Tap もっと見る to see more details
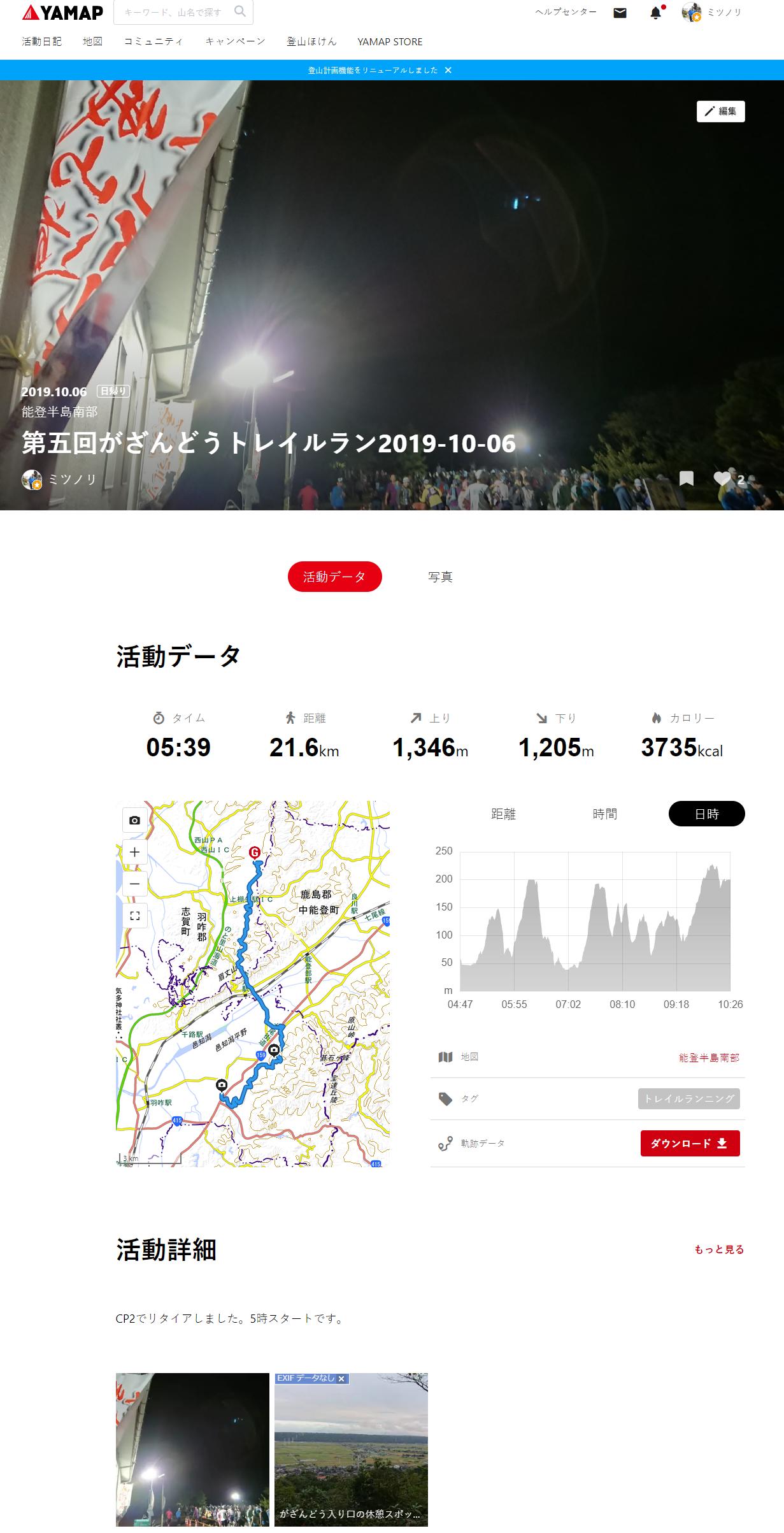This screenshot has height=1533, width=784. tap(719, 1249)
